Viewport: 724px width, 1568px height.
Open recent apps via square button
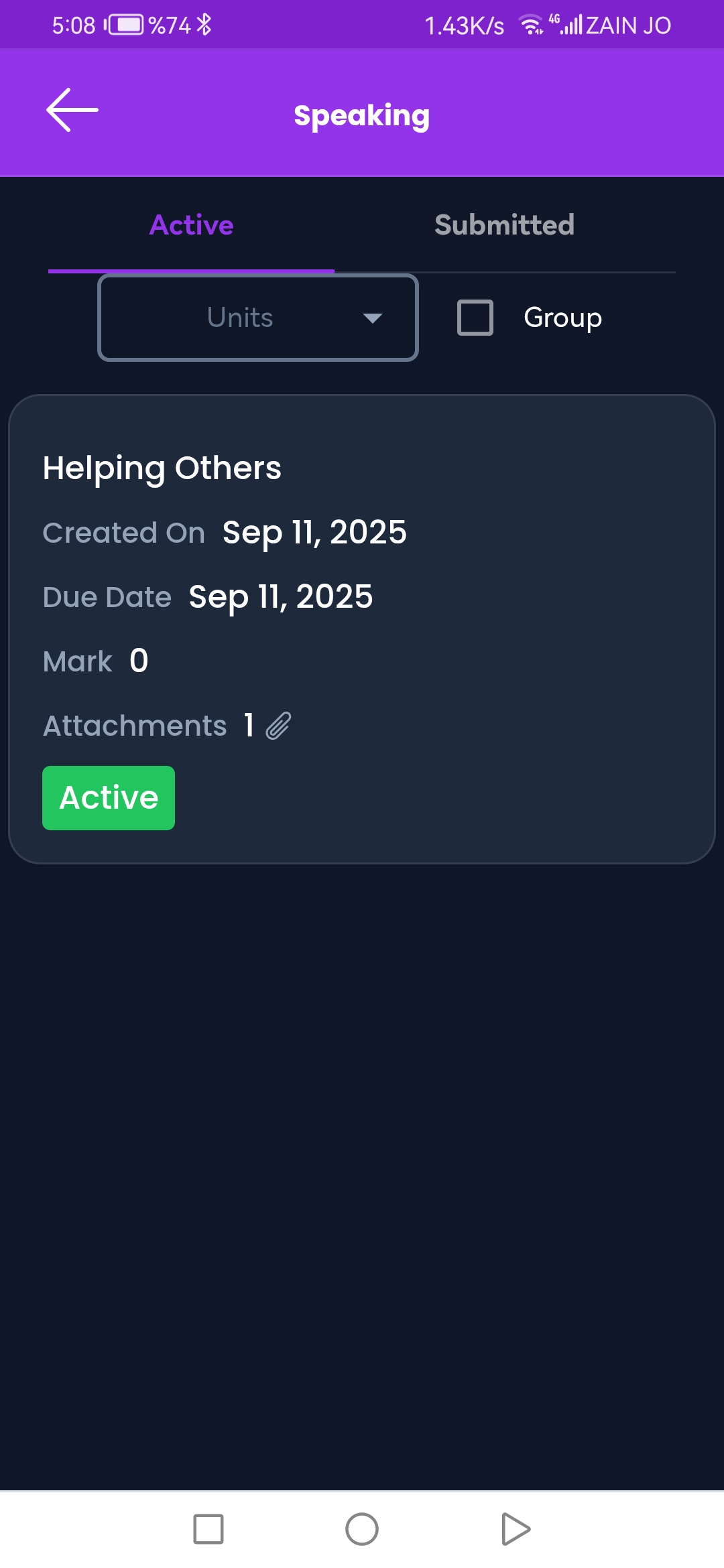click(208, 1529)
